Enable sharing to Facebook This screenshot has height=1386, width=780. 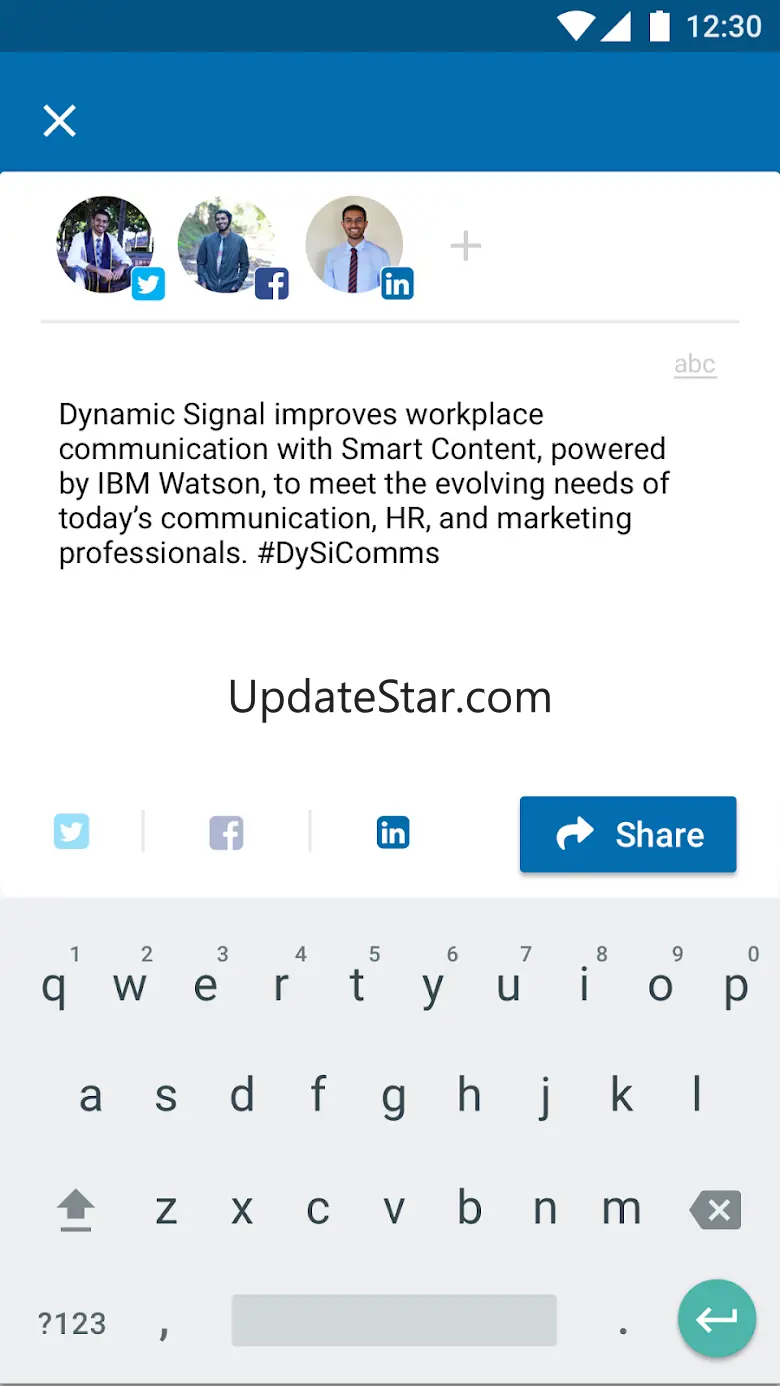point(226,832)
